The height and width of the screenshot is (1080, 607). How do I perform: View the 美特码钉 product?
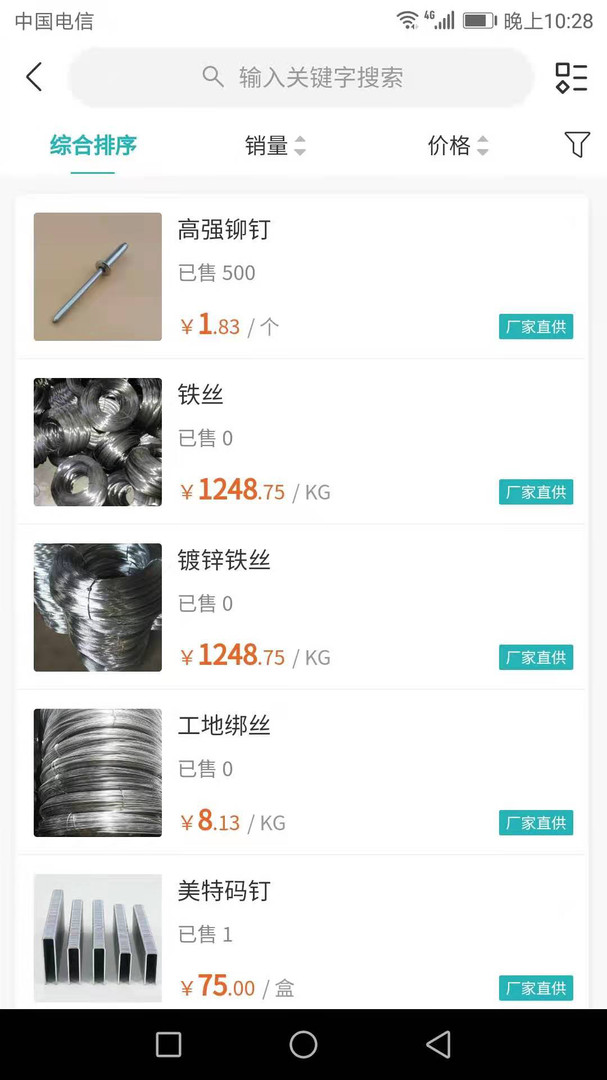point(300,936)
